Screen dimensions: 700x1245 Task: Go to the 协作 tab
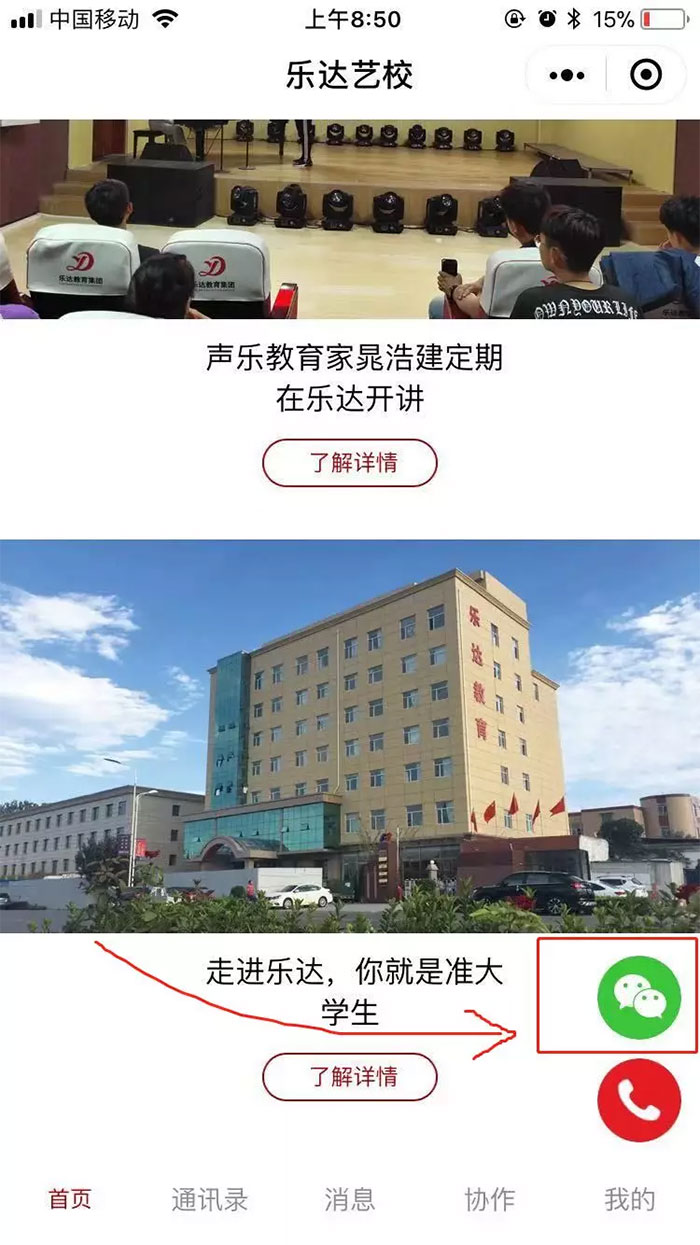click(489, 1199)
